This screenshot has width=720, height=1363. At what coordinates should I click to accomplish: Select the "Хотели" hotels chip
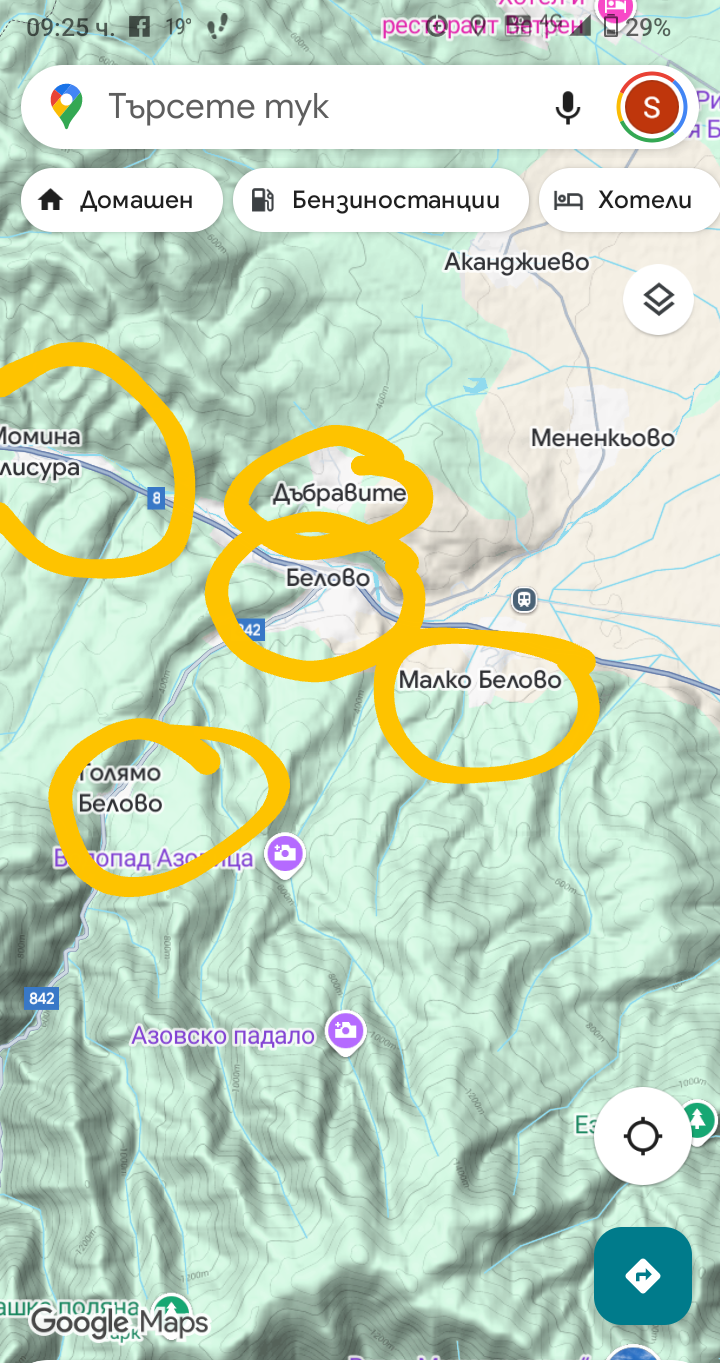click(628, 200)
